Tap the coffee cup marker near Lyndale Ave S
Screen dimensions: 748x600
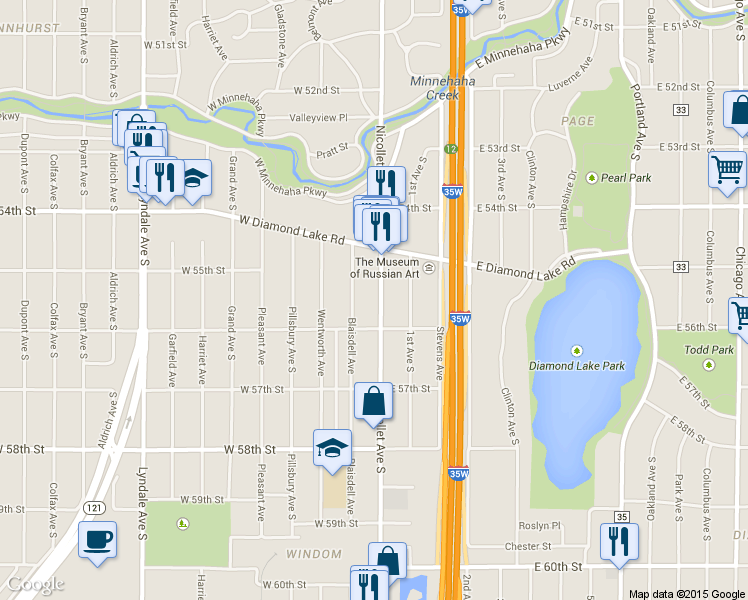(x=97, y=540)
